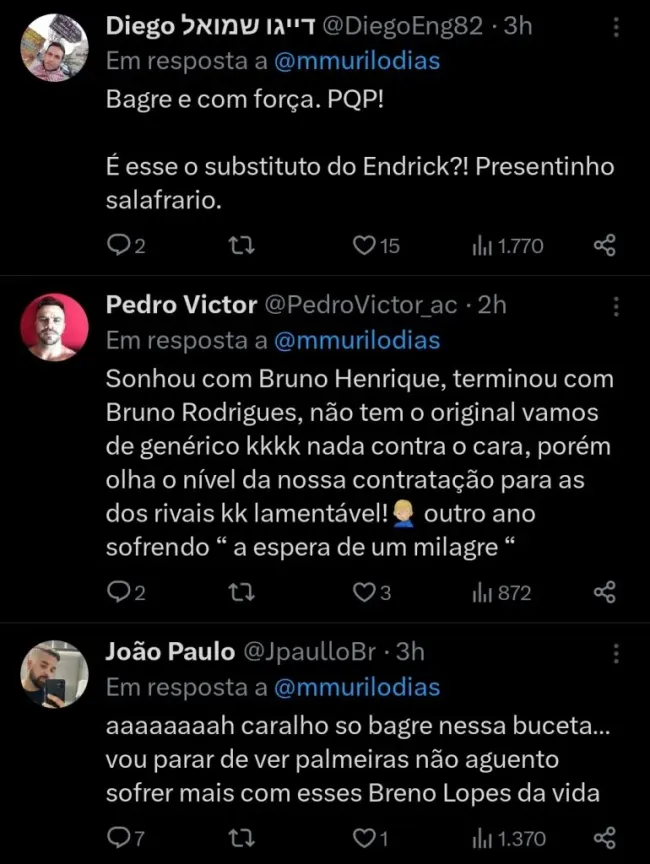
Task: Like João Paulo's tweet
Action: point(364,837)
